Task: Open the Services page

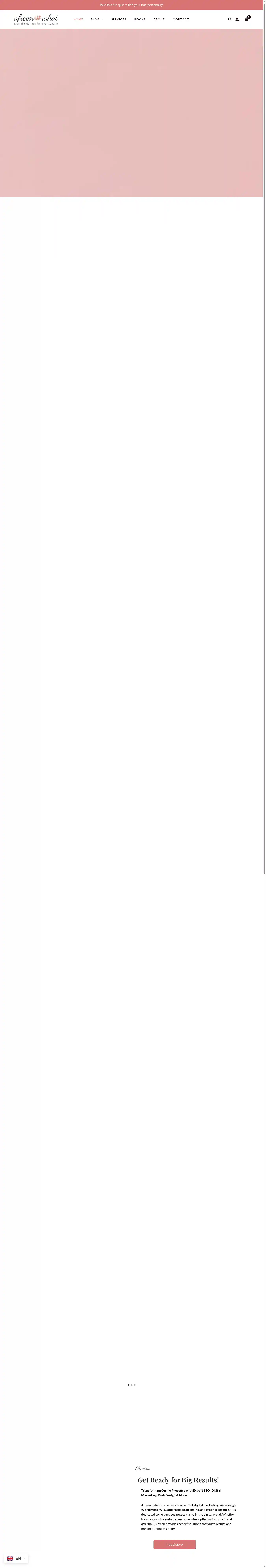Action: 119,20
